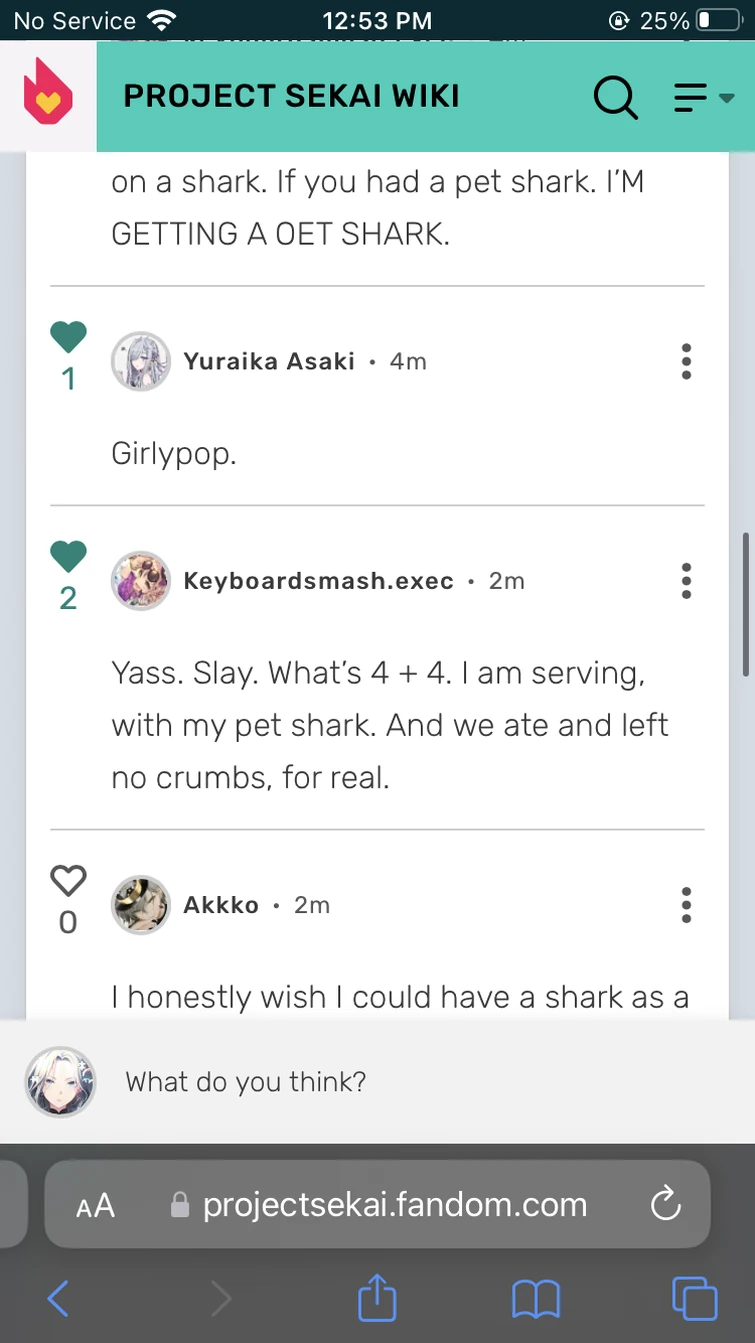Image resolution: width=755 pixels, height=1343 pixels.
Task: Navigate back with the back arrow
Action: pos(57,1298)
